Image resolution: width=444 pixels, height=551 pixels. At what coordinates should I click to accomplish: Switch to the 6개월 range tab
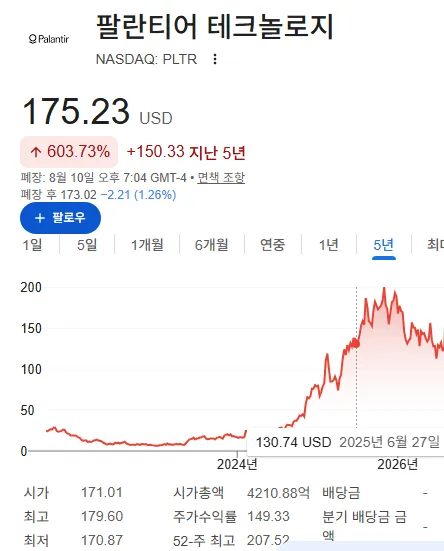(x=212, y=245)
